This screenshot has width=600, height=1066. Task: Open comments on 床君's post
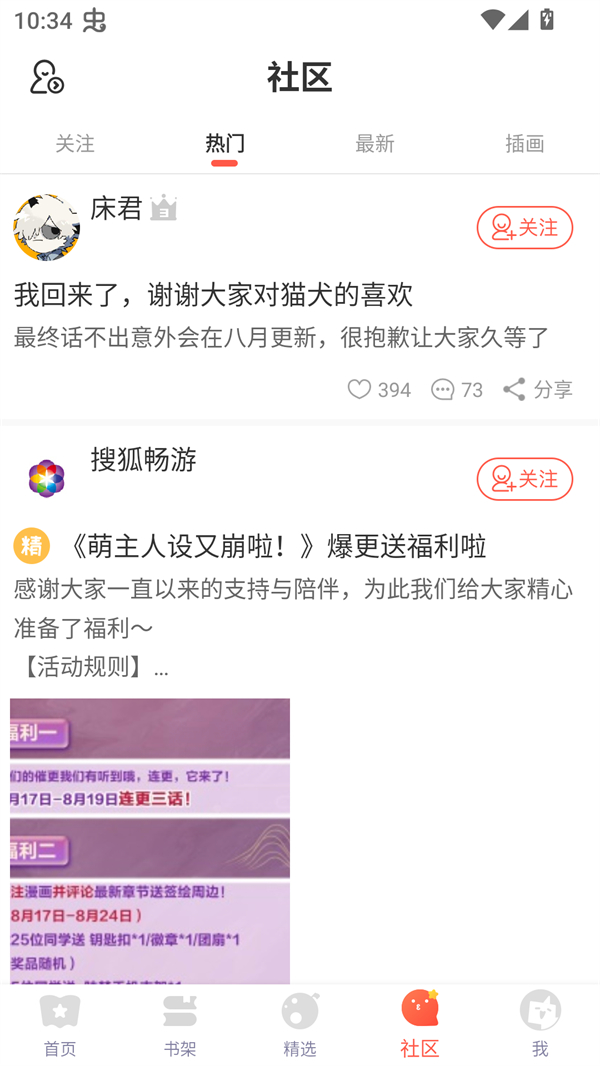pyautogui.click(x=456, y=389)
